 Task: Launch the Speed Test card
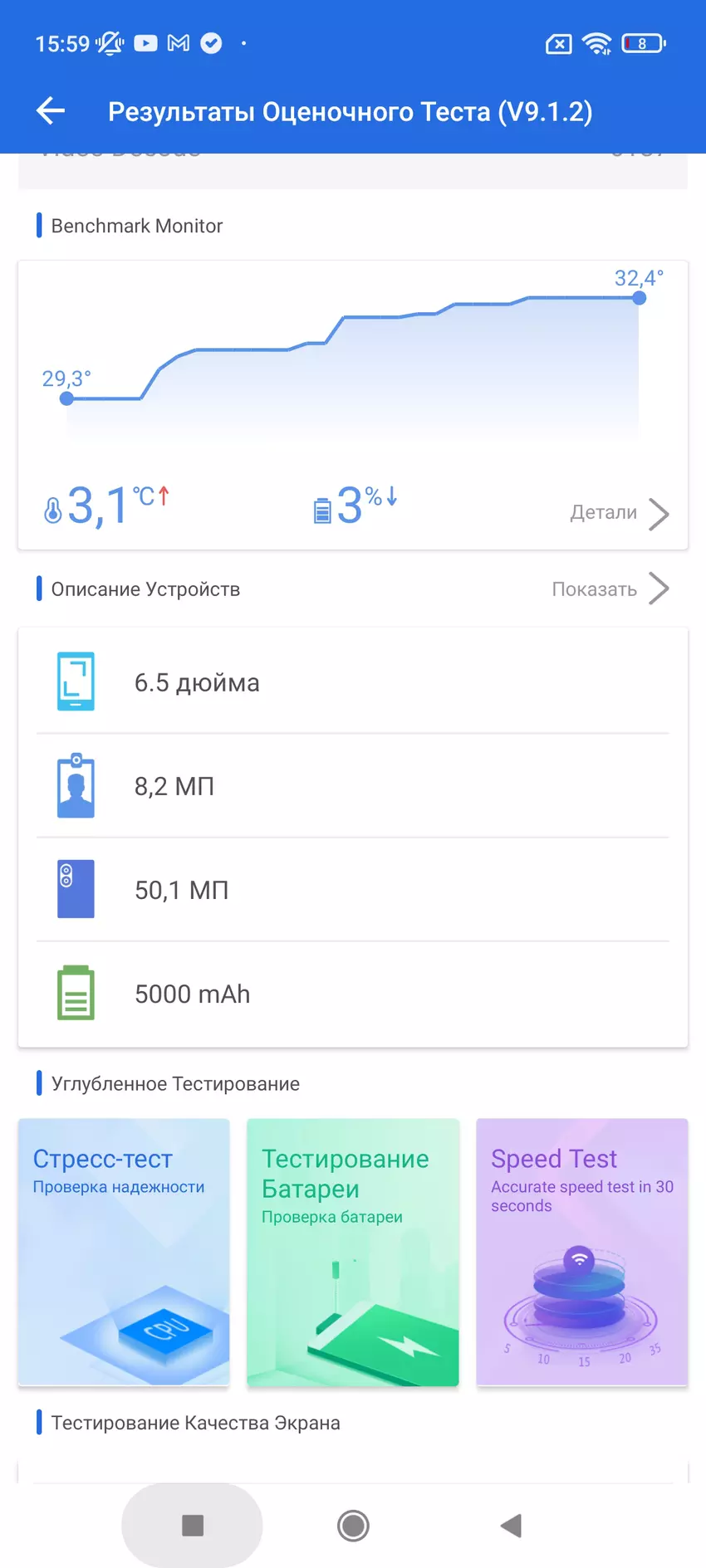pyautogui.click(x=581, y=1251)
